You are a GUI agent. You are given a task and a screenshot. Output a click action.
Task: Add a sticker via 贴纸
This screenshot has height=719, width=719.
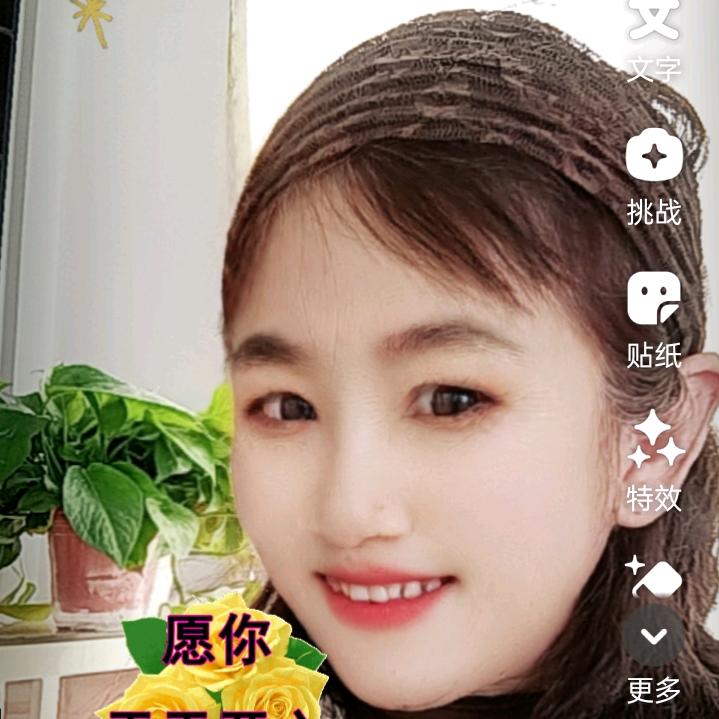click(x=654, y=318)
